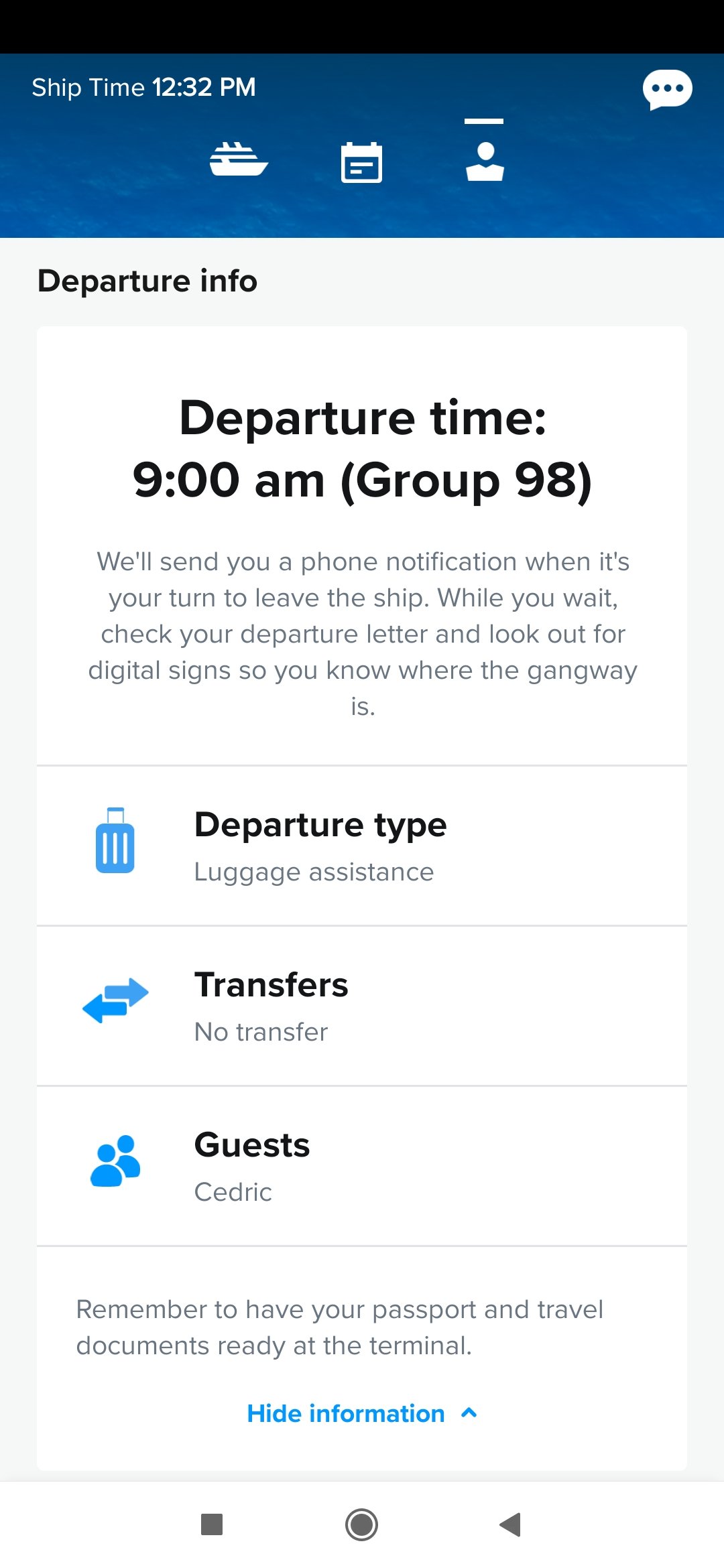This screenshot has height=1568, width=724.
Task: Open the calendar schedule tab
Action: (x=361, y=162)
